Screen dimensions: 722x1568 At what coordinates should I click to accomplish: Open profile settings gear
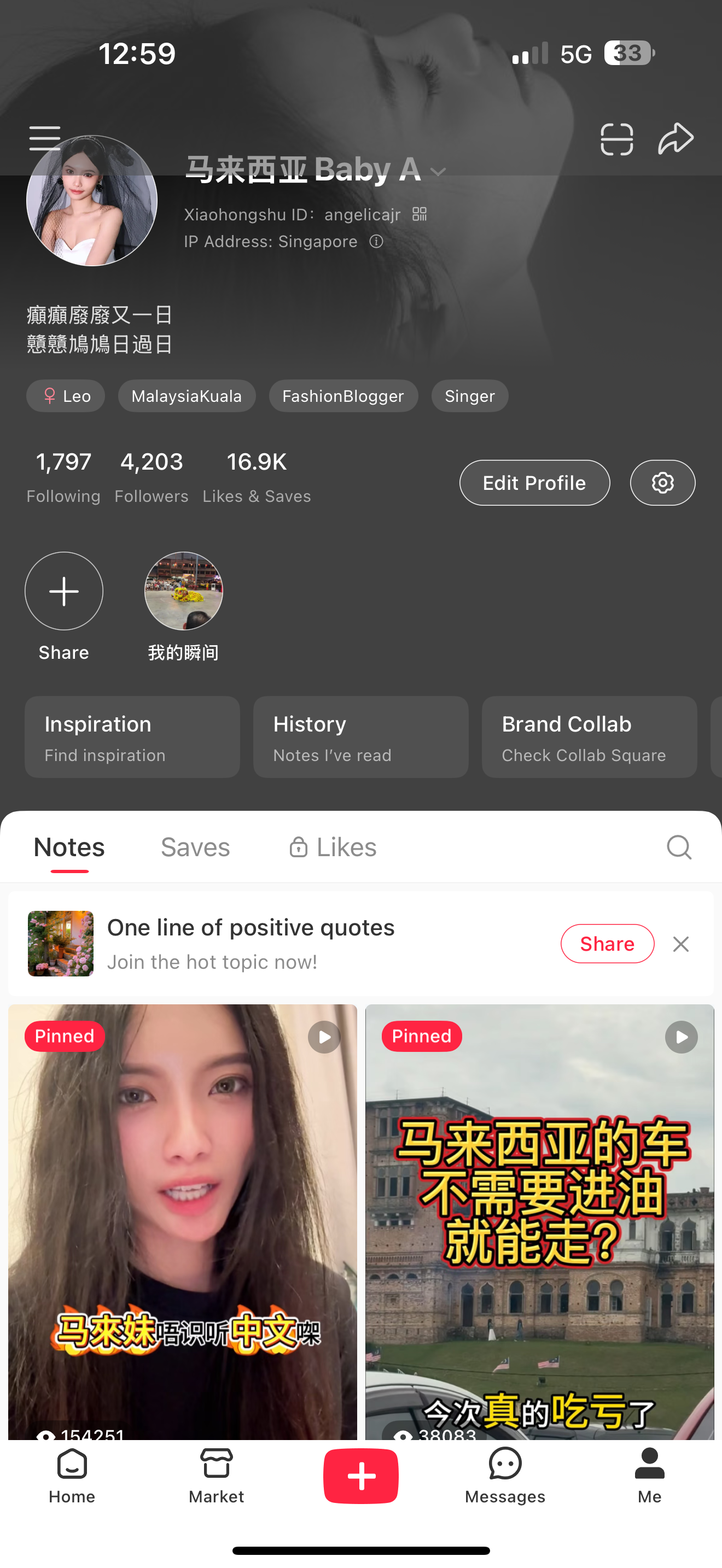(662, 483)
